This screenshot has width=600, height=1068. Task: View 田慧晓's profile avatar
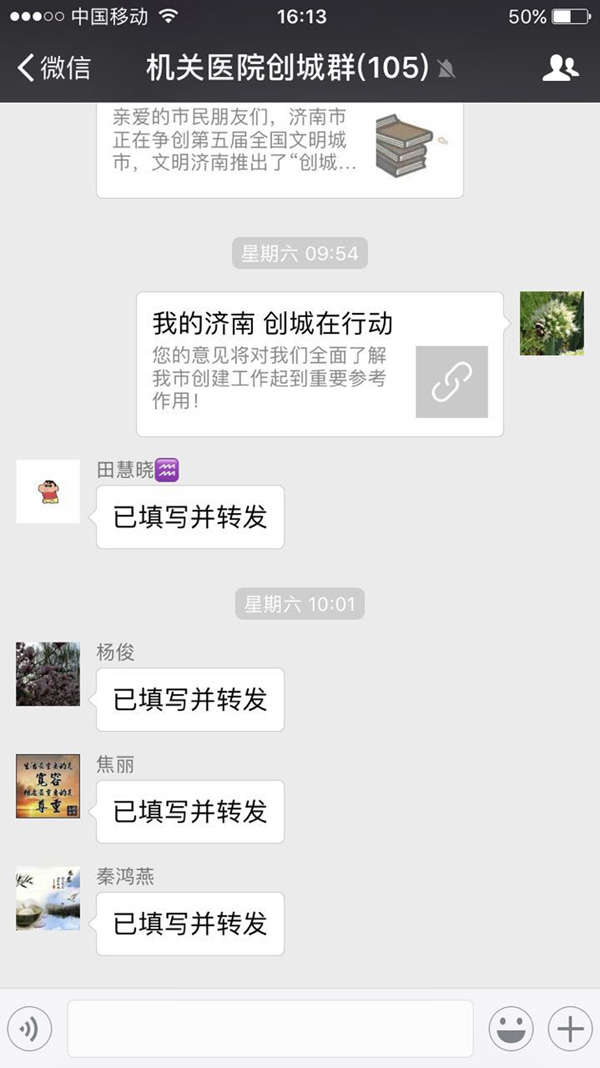tap(48, 491)
